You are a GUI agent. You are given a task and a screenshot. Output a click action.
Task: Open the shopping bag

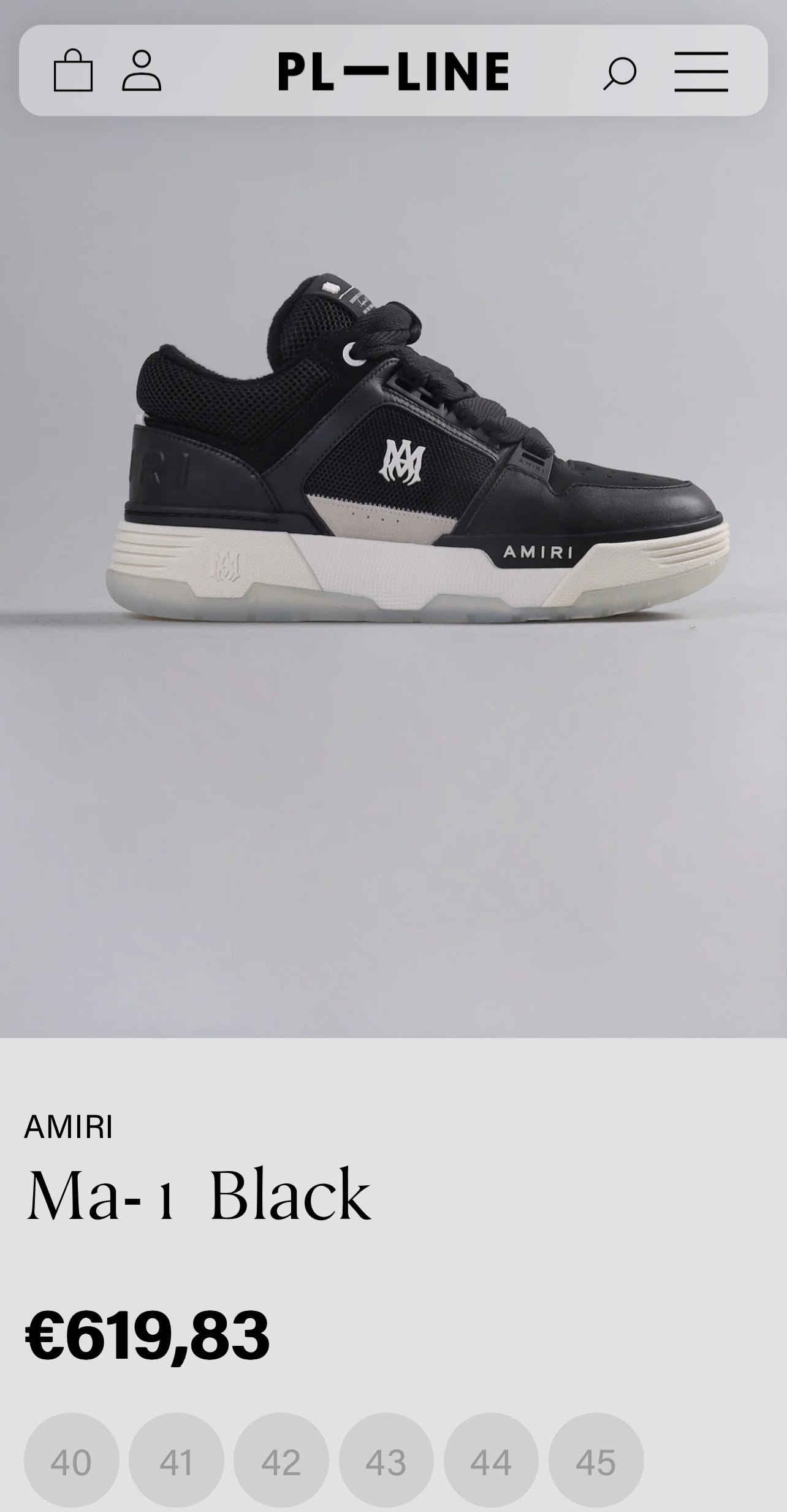point(73,71)
